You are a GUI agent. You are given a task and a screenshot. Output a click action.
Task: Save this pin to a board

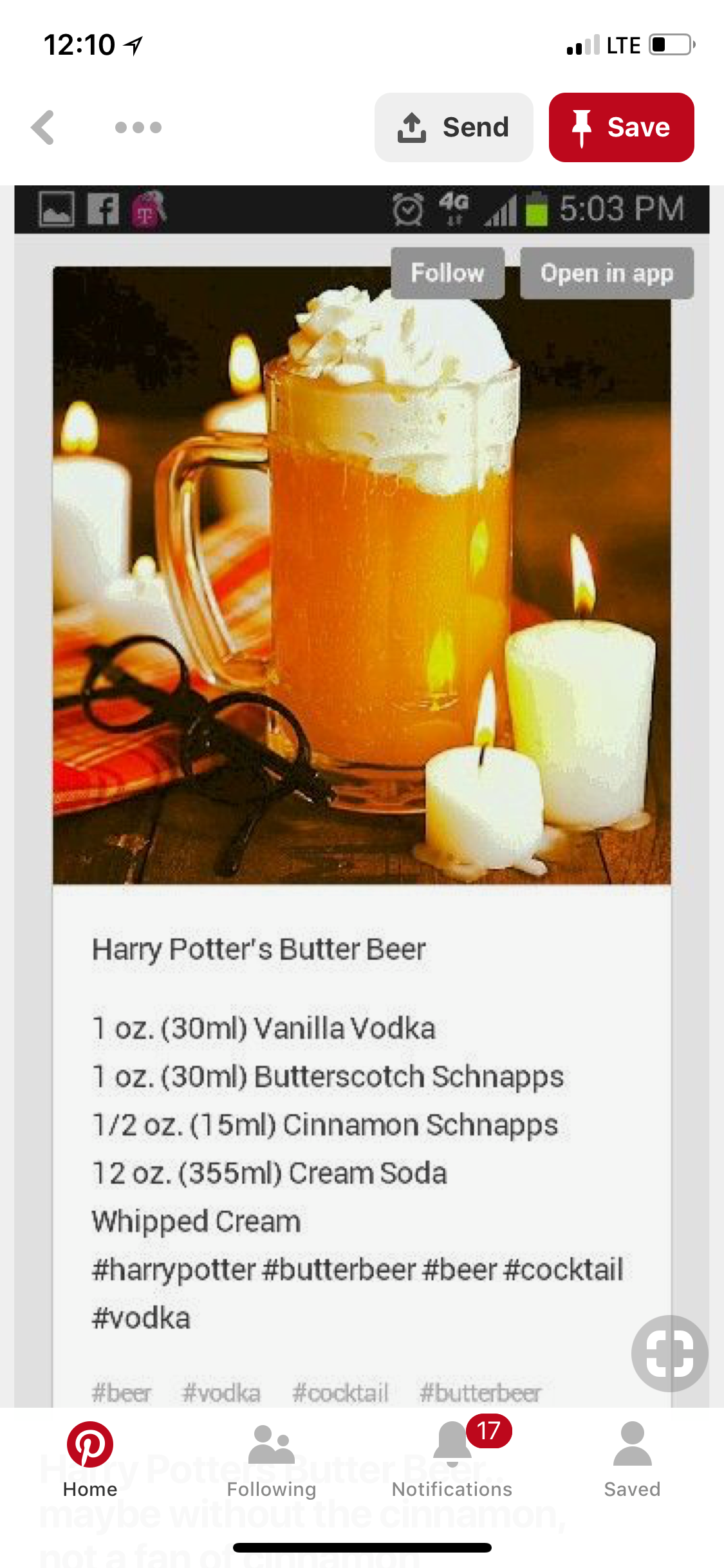pyautogui.click(x=621, y=127)
